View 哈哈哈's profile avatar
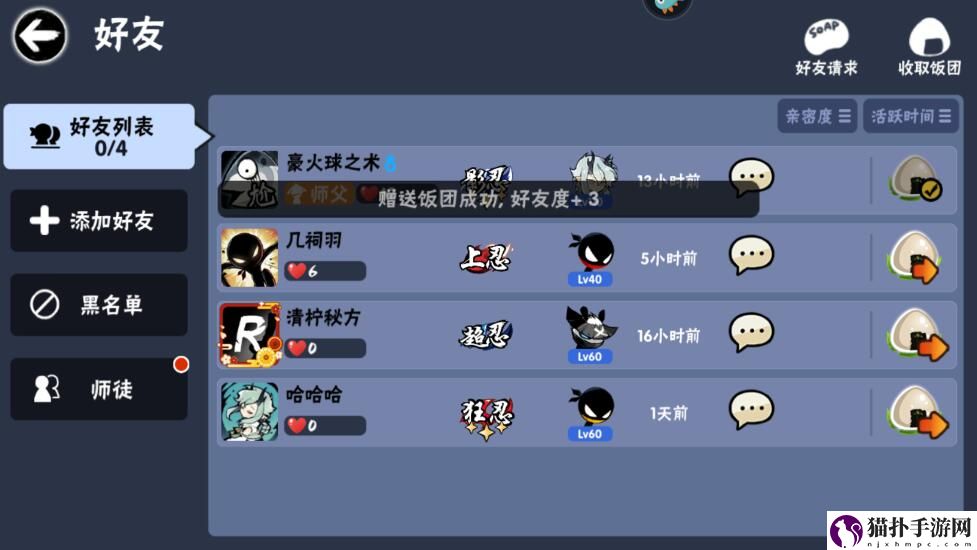The width and height of the screenshot is (977, 550). (x=249, y=412)
